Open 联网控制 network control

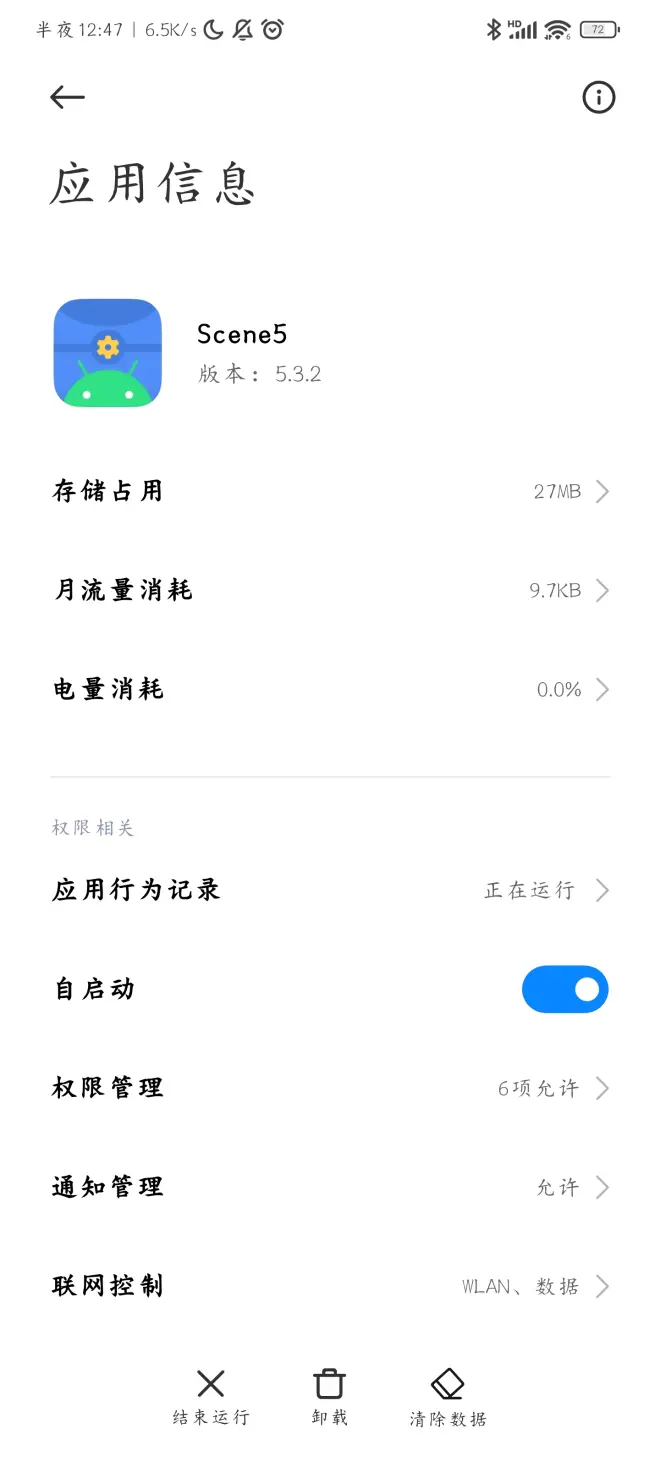point(330,1286)
